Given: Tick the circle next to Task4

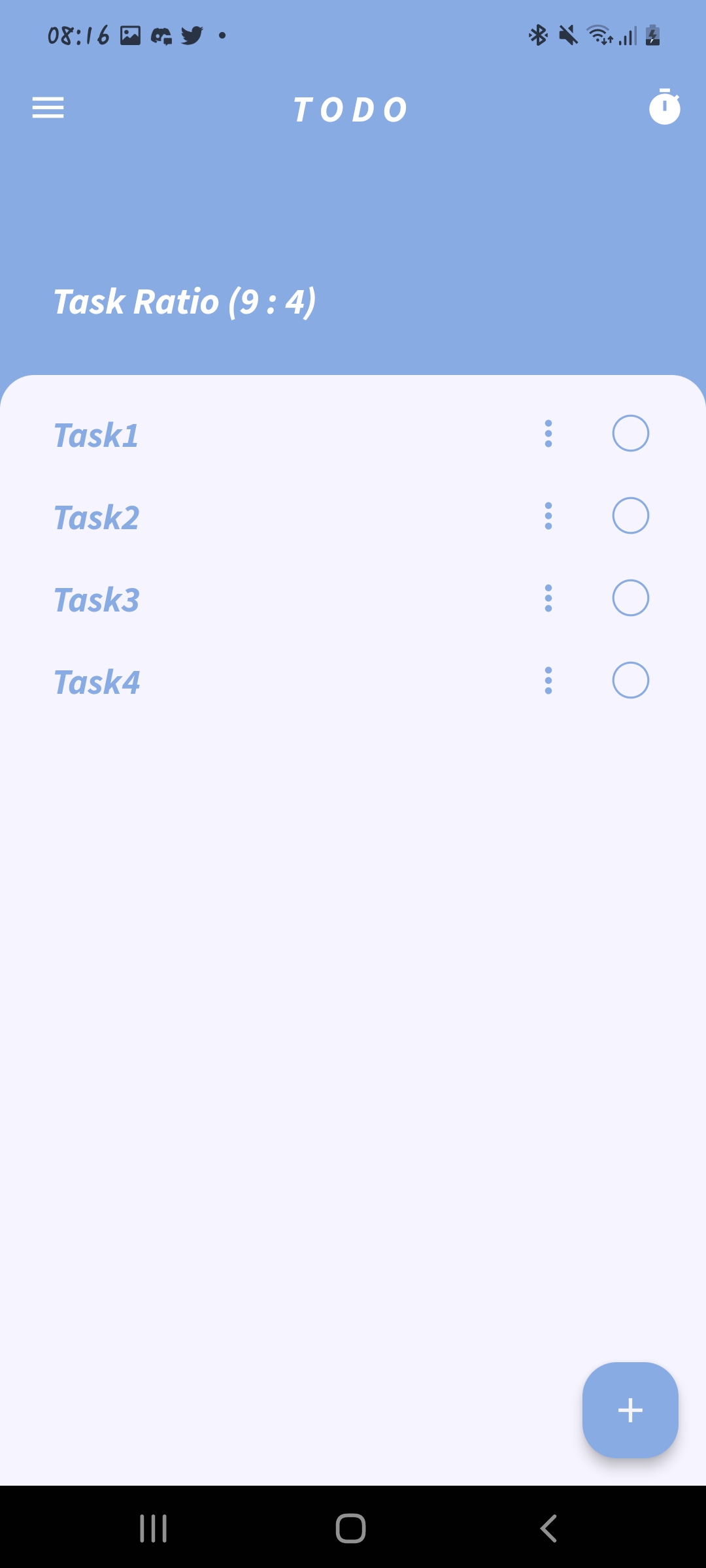Looking at the screenshot, I should tap(630, 681).
